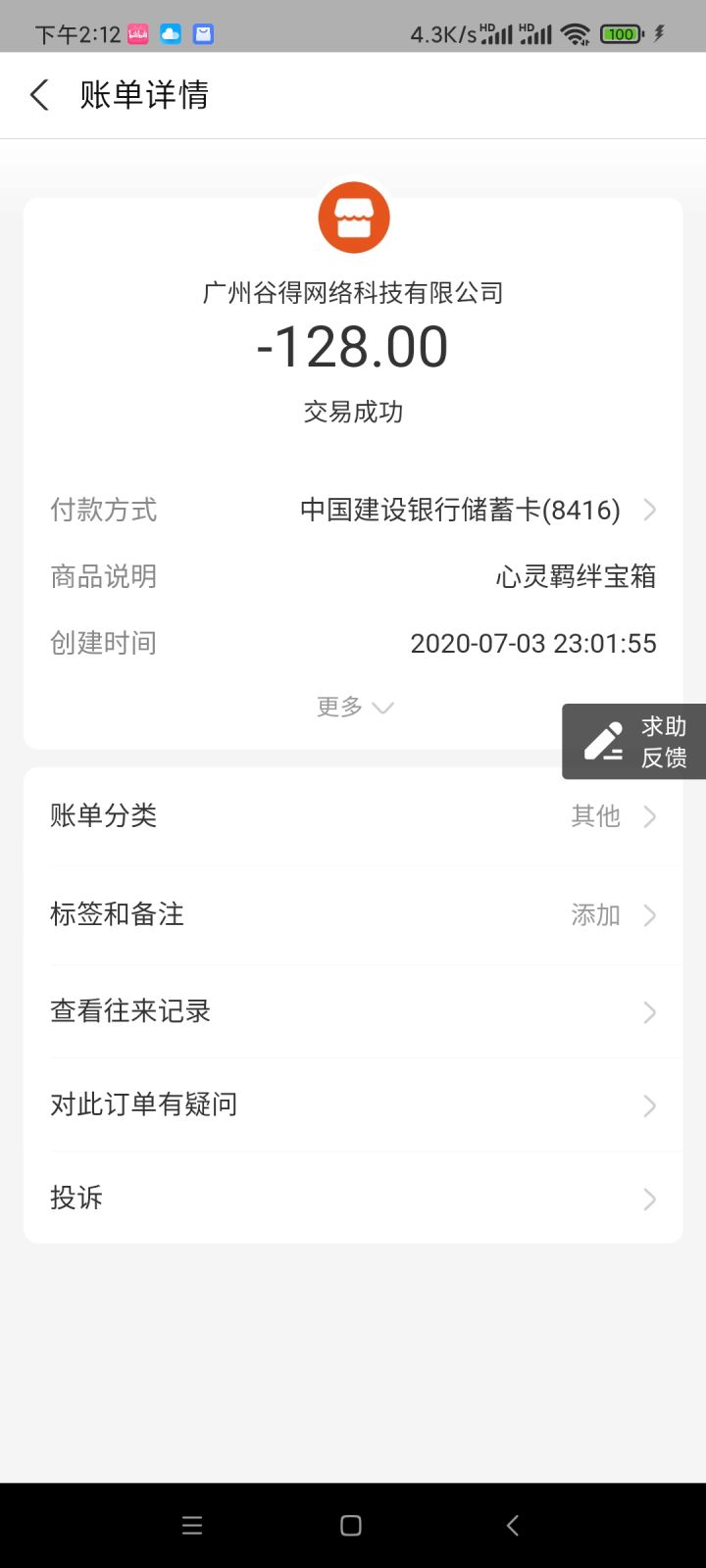Tap the merchant store icon
This screenshot has height=1568, width=706.
[x=354, y=218]
